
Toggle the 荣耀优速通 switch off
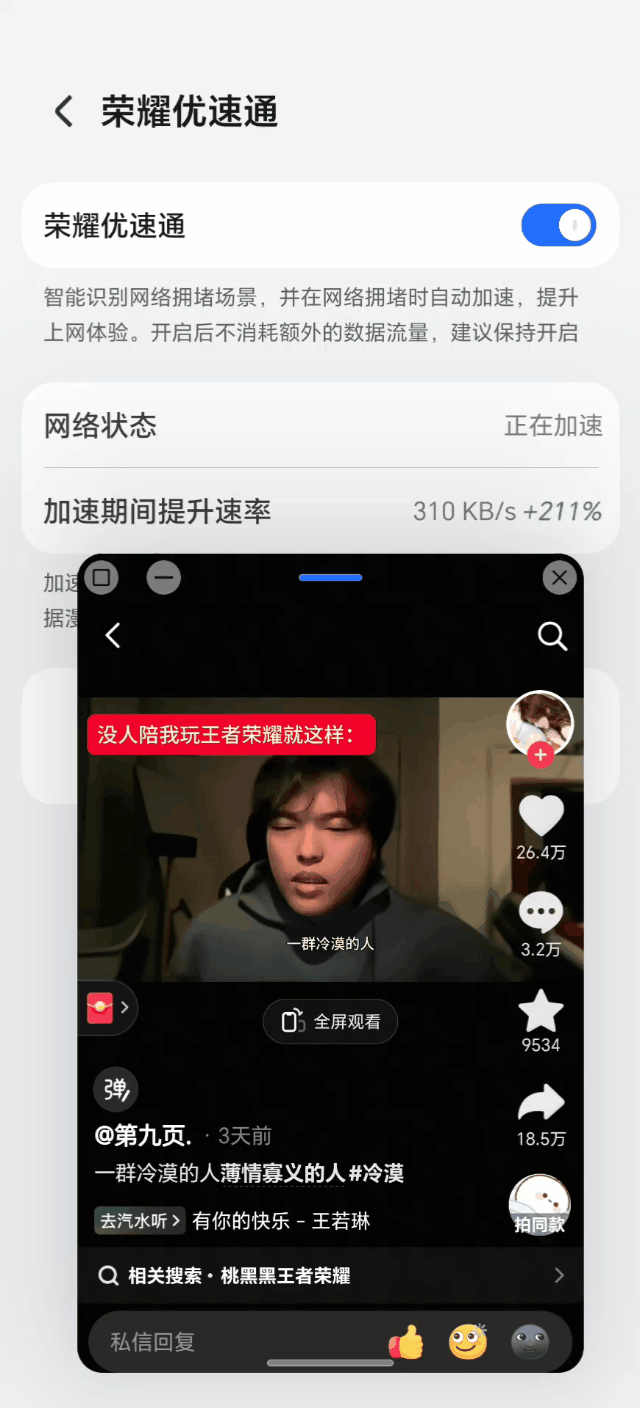point(558,225)
